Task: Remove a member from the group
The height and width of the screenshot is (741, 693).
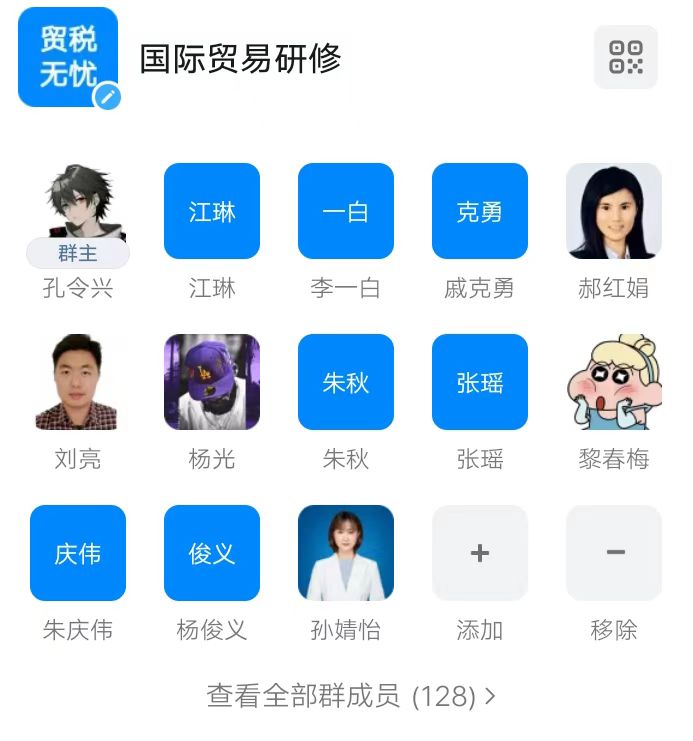Action: click(x=614, y=553)
